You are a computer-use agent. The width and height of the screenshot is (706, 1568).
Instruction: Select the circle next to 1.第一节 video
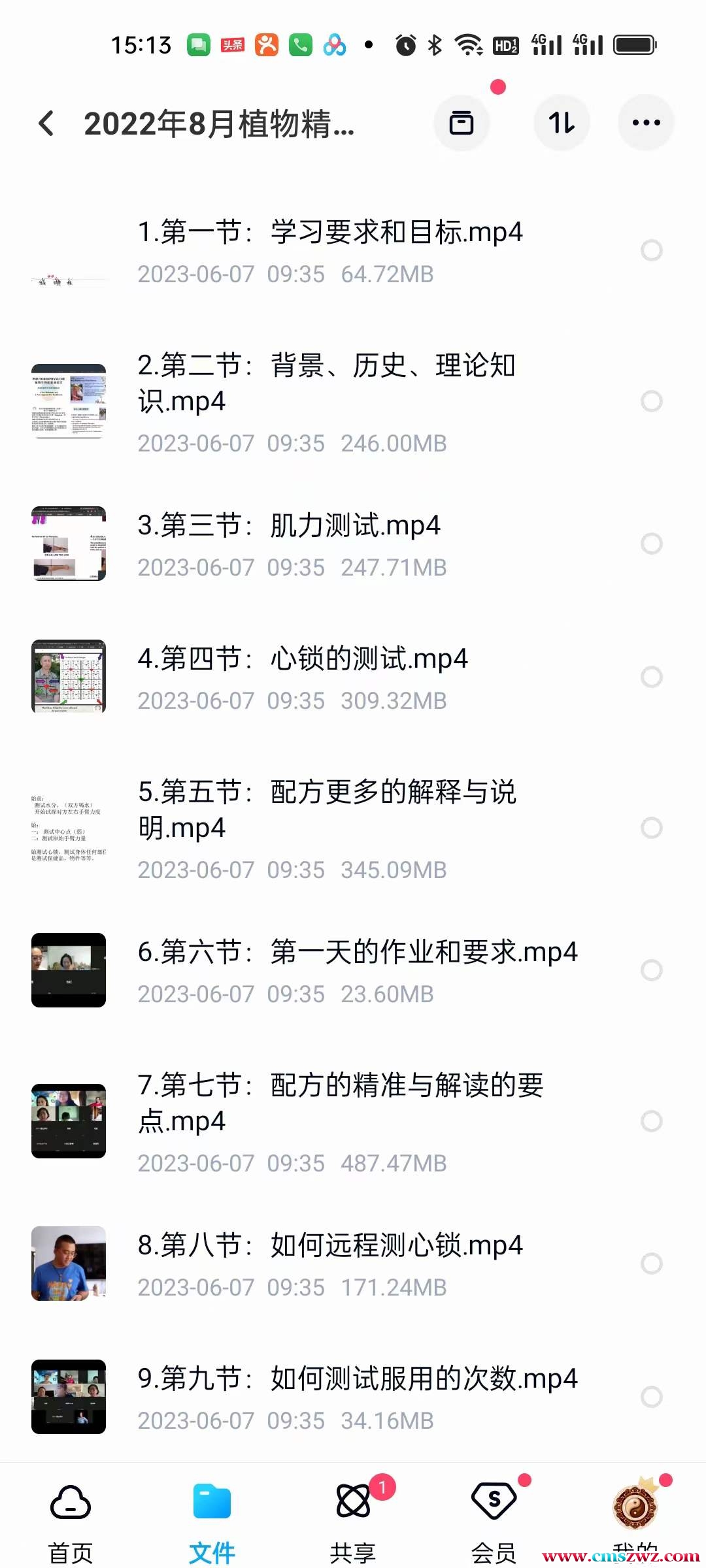coord(652,250)
